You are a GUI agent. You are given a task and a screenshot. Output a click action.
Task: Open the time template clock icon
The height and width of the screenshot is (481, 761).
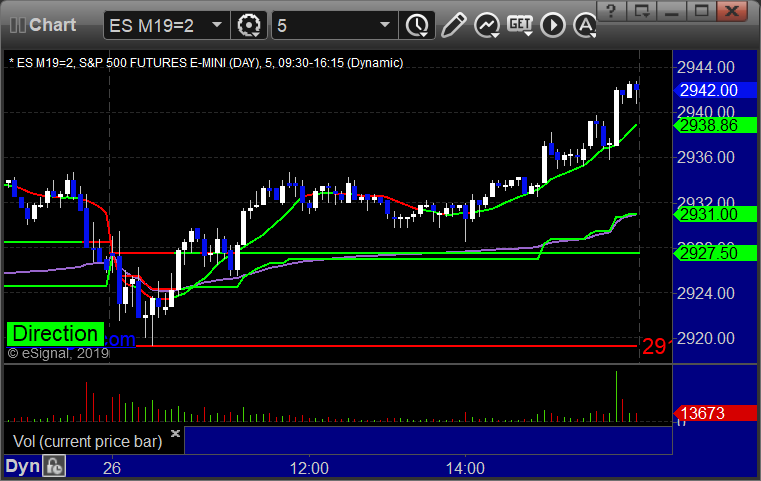[416, 23]
